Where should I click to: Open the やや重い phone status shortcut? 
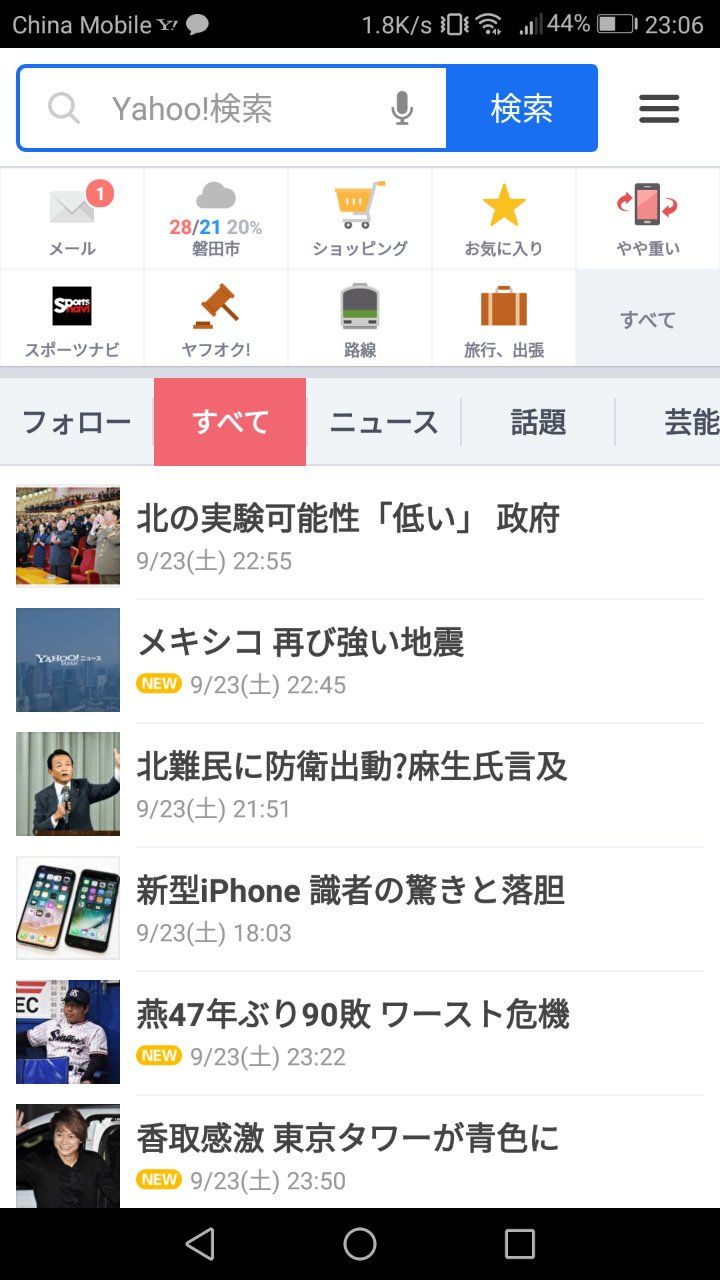[647, 219]
